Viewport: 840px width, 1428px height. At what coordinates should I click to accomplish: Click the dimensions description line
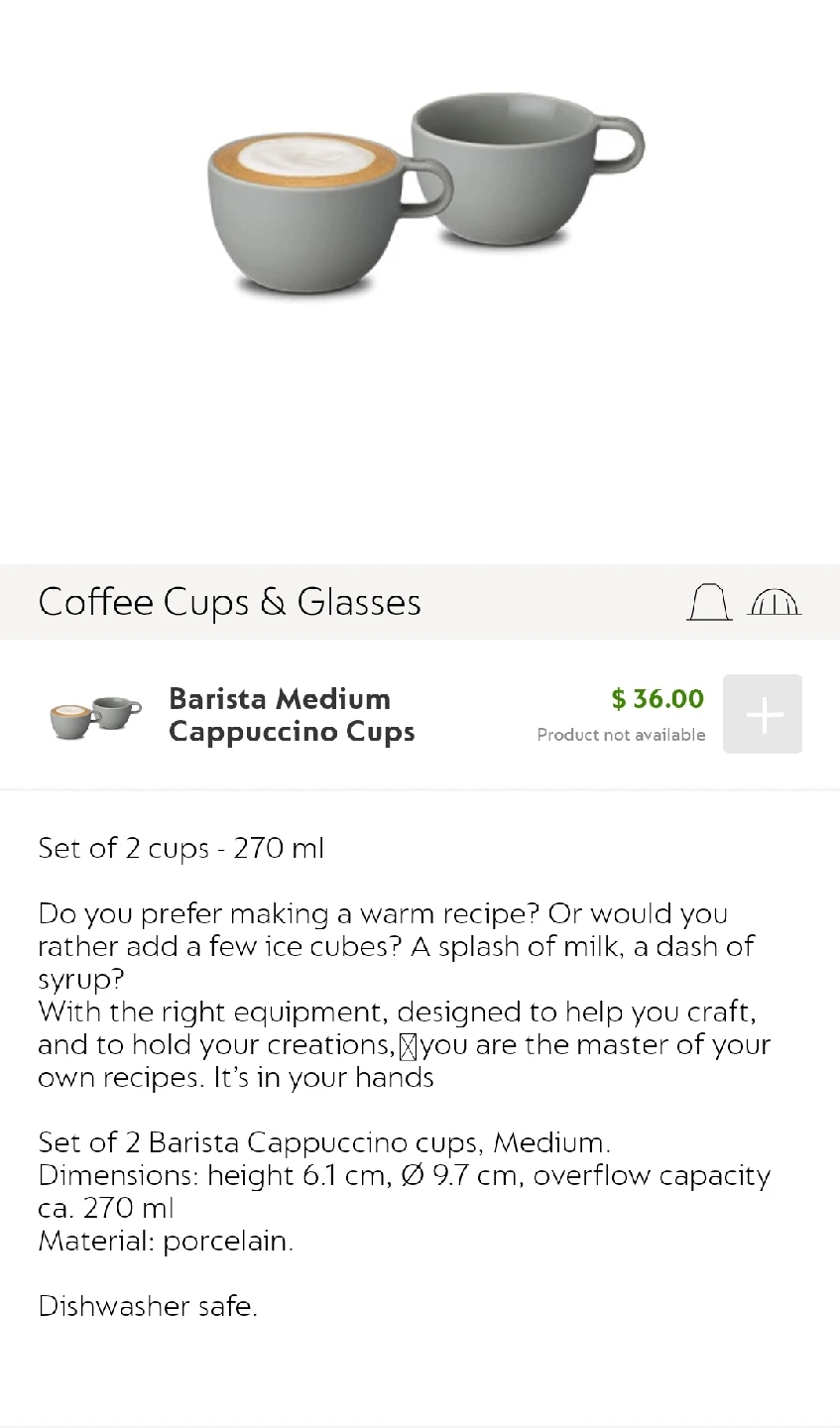point(404,1175)
